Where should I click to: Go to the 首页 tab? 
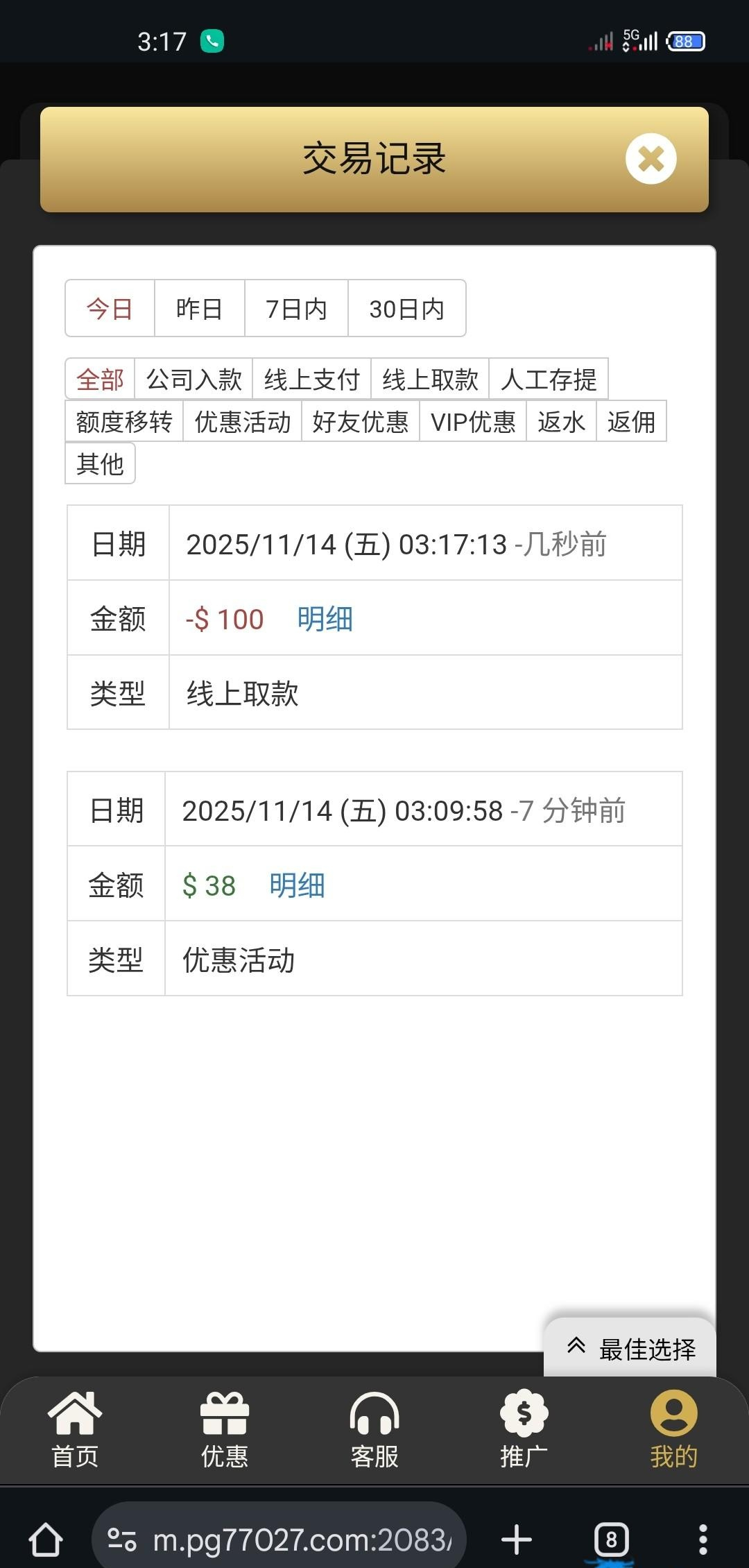[75, 1429]
